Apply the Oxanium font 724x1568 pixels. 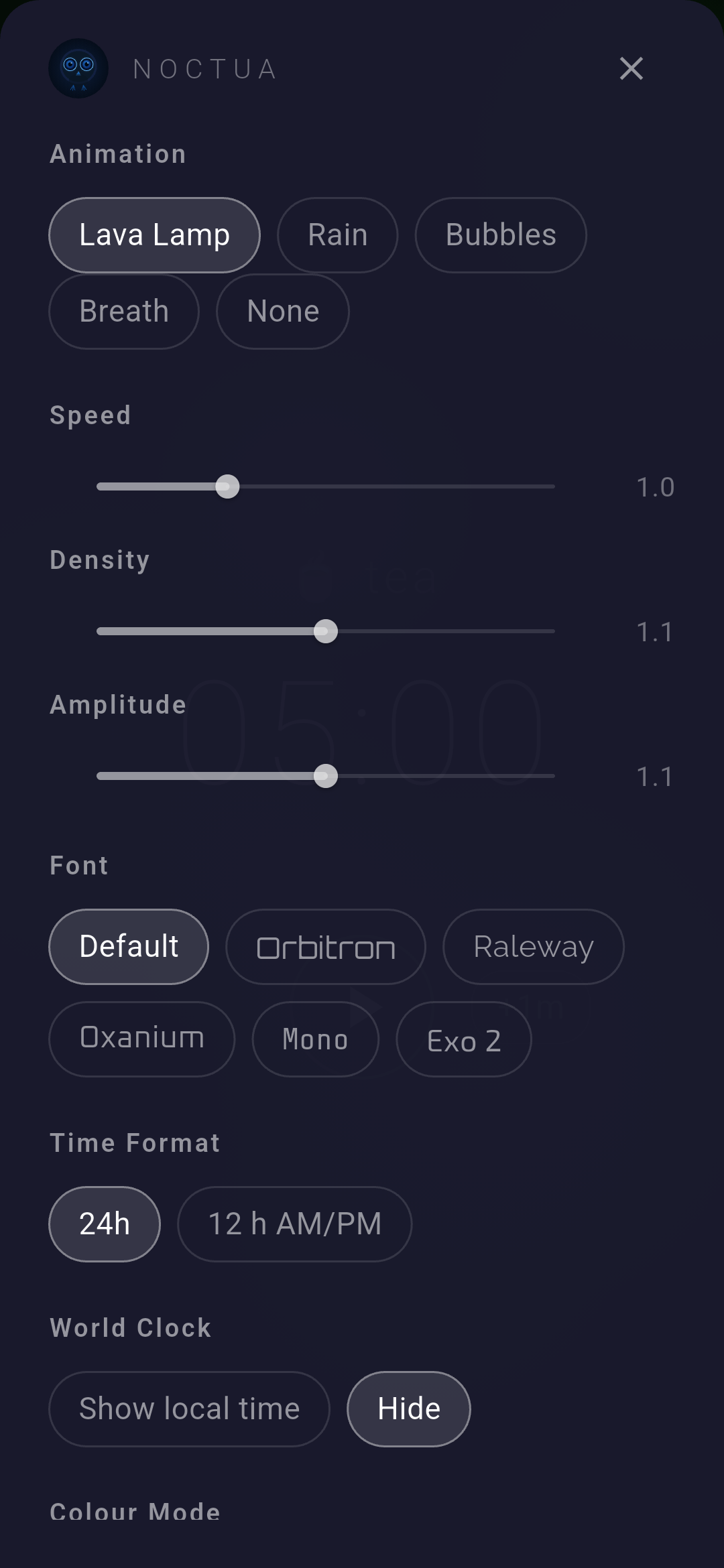tap(141, 1039)
